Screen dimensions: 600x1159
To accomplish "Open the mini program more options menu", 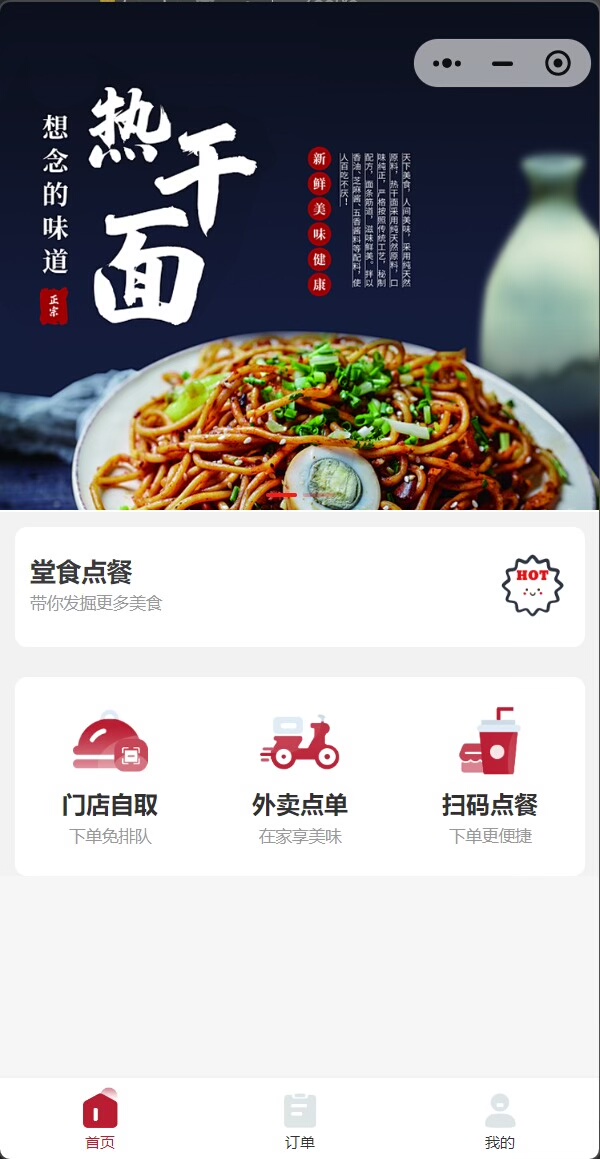I will coord(447,63).
